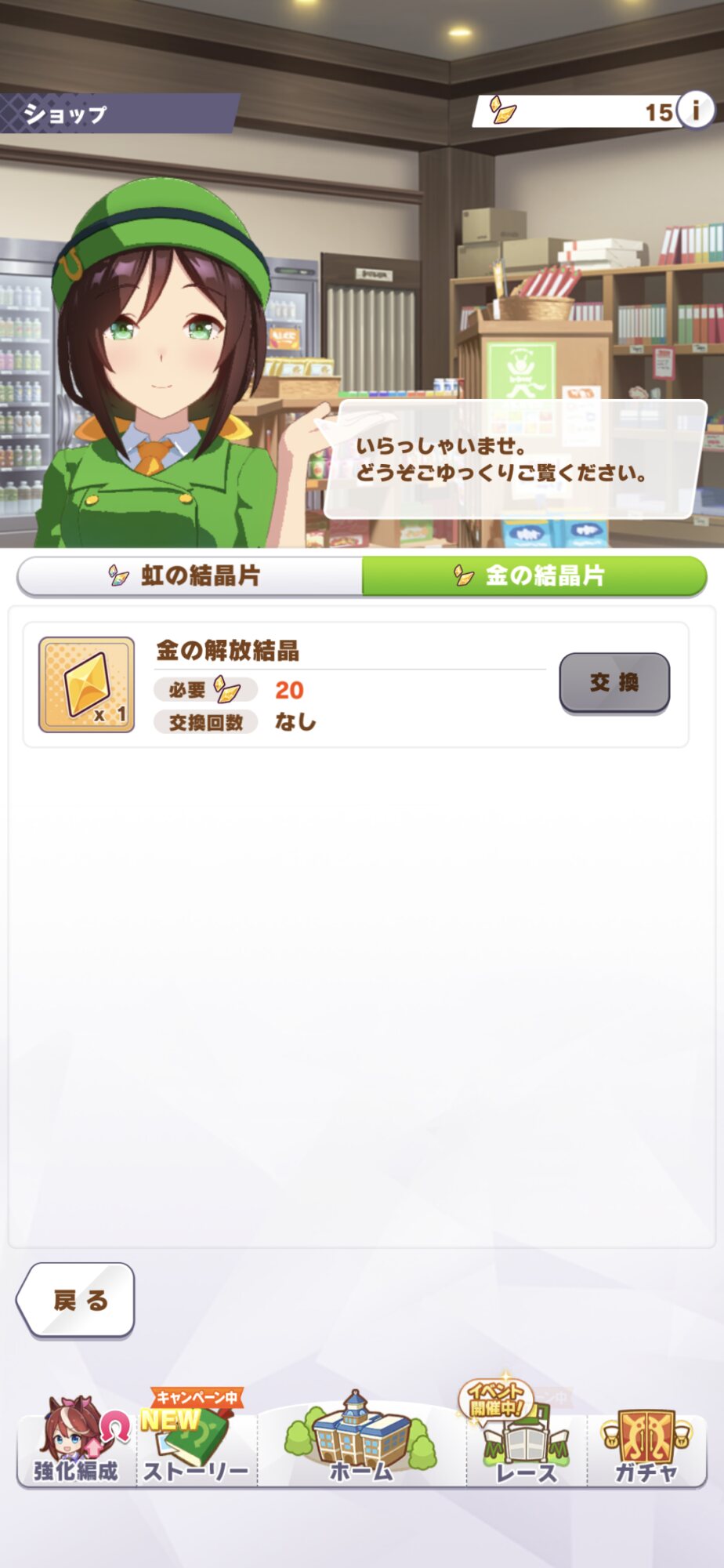Switch to the 虹の結晶片 tab
This screenshot has height=1568, width=724.
tap(190, 576)
